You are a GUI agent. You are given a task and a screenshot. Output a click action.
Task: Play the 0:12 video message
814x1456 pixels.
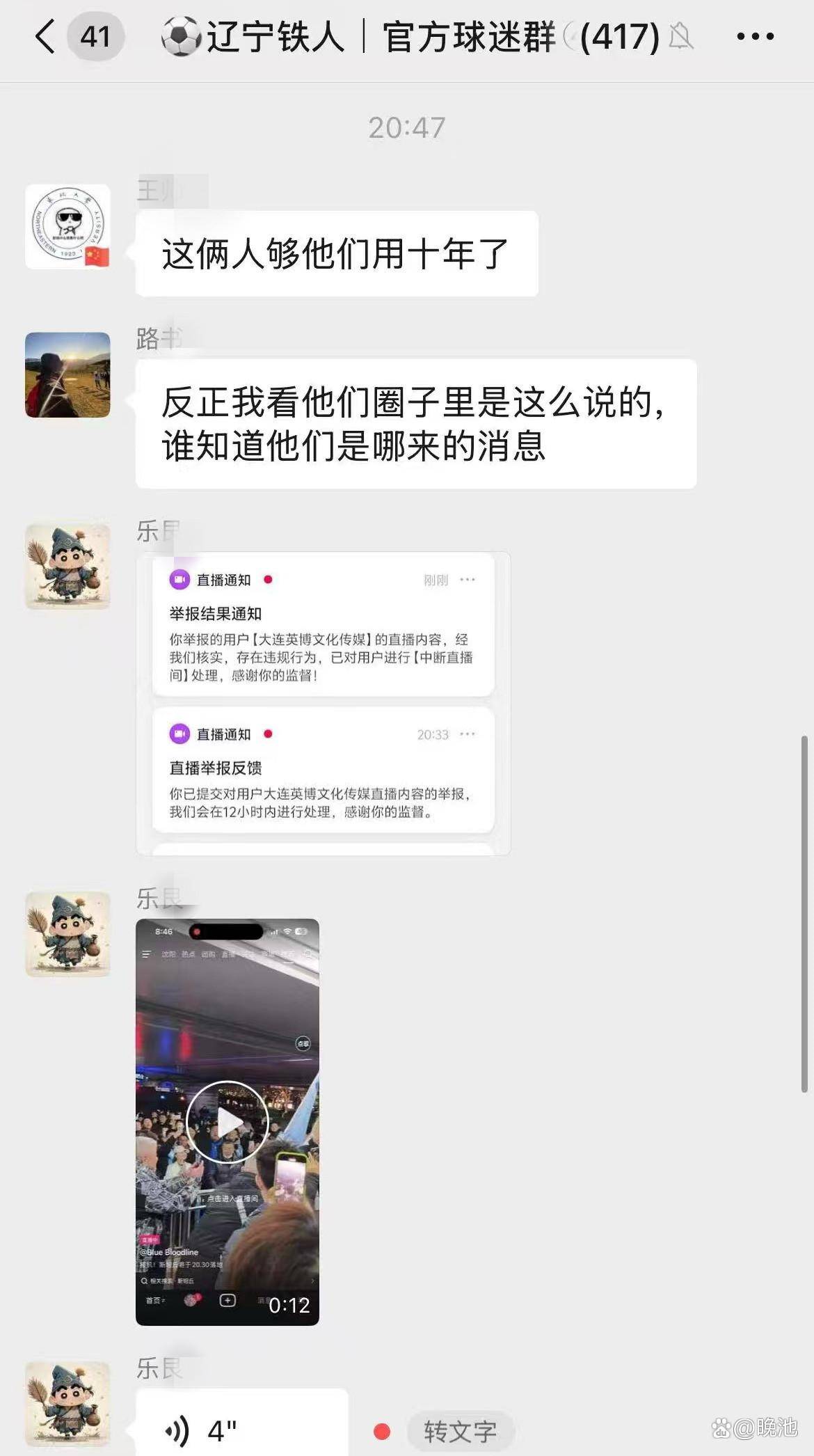tap(227, 1122)
